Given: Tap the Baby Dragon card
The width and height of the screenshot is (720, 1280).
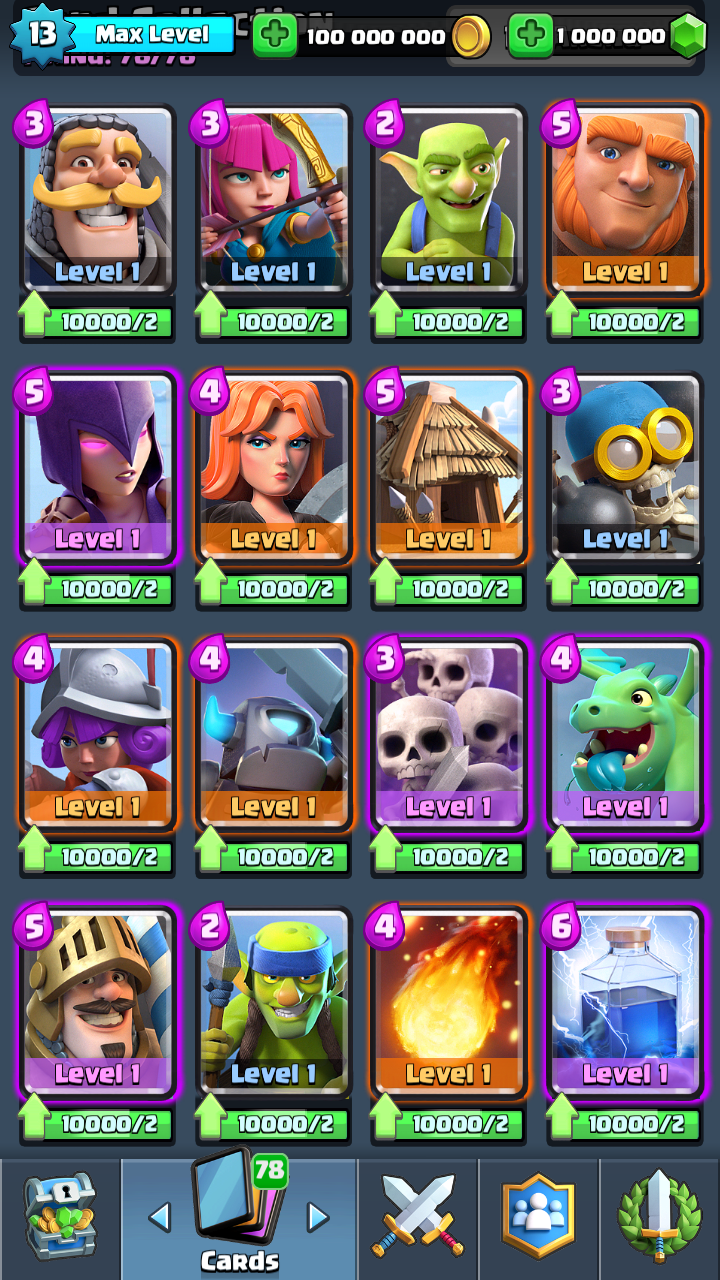Looking at the screenshot, I should click(x=625, y=735).
